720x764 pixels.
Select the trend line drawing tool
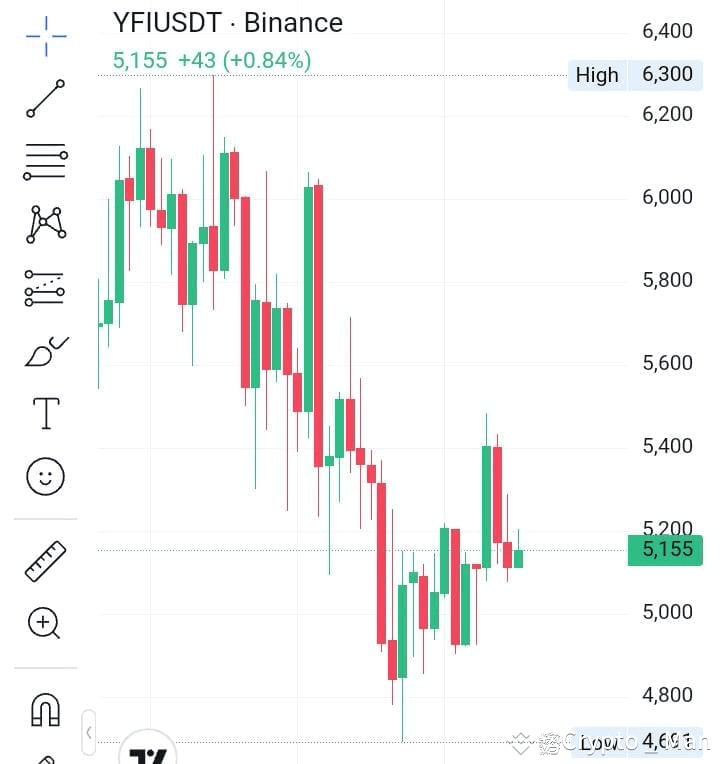(45, 97)
